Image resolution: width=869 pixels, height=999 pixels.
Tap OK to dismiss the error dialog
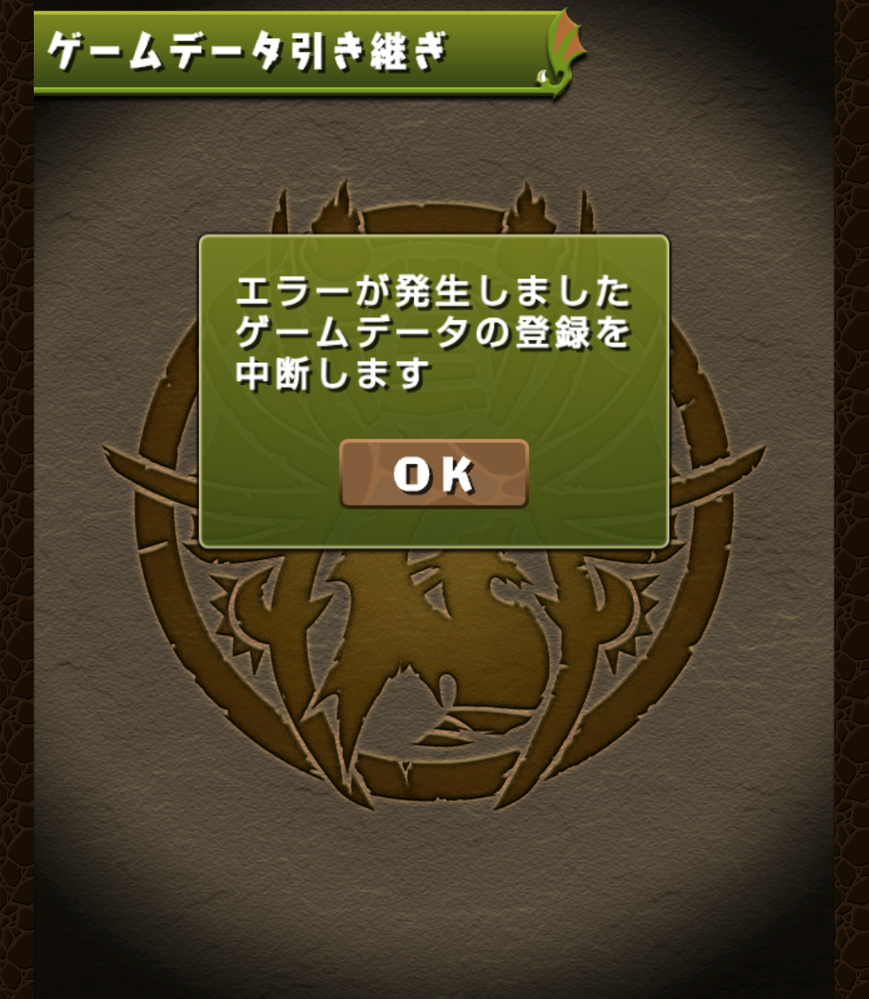tap(434, 474)
